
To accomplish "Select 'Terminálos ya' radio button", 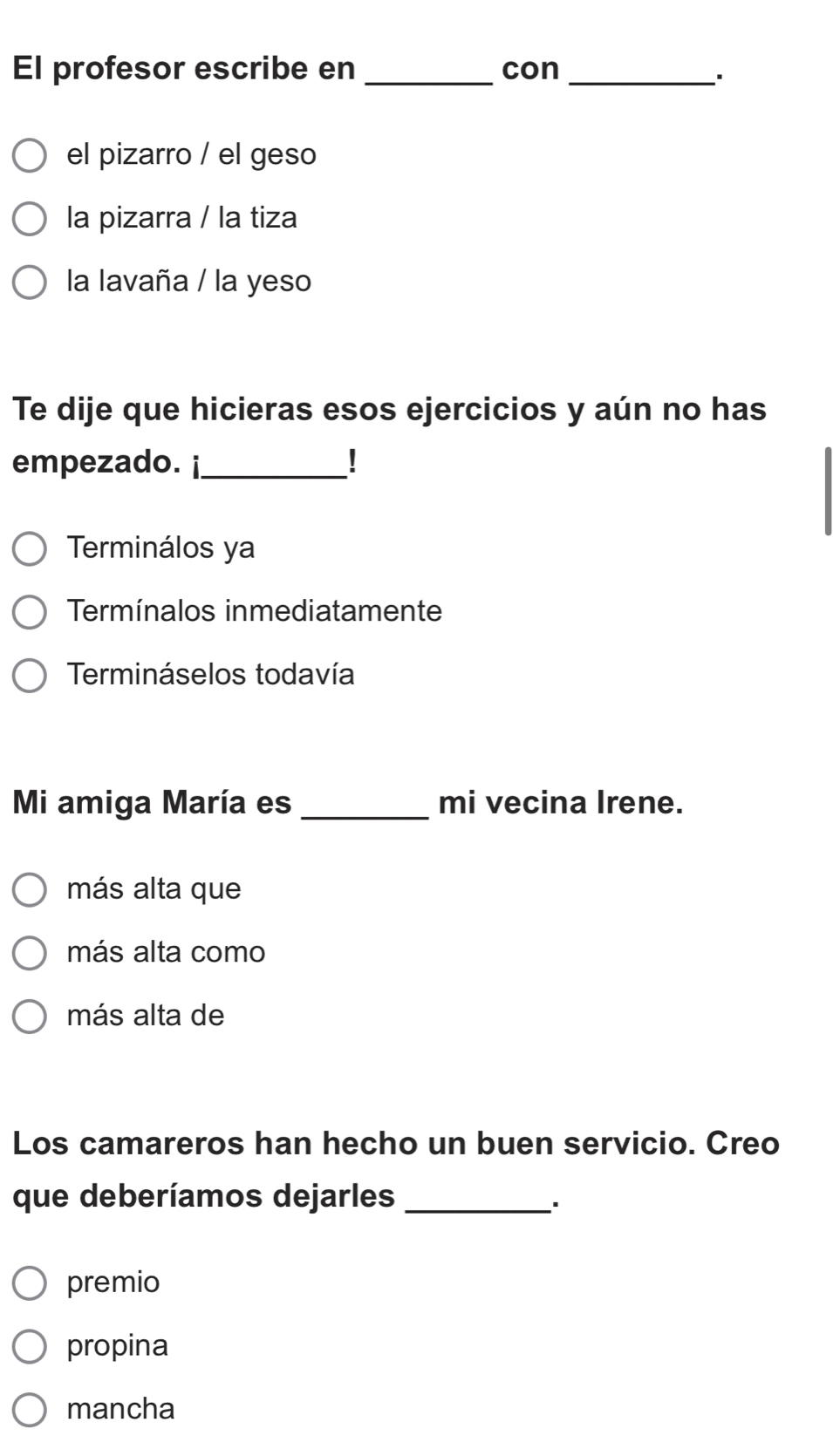I will point(30,548).
